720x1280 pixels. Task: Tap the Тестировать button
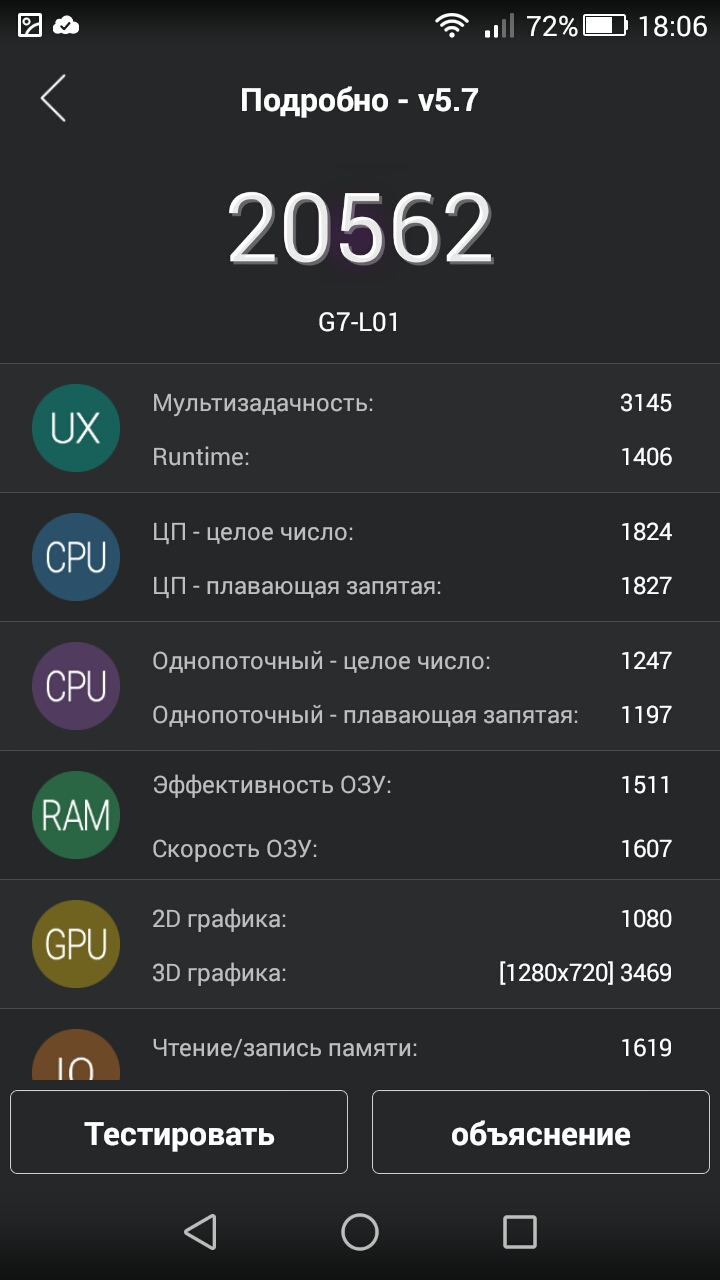pyautogui.click(x=179, y=1132)
